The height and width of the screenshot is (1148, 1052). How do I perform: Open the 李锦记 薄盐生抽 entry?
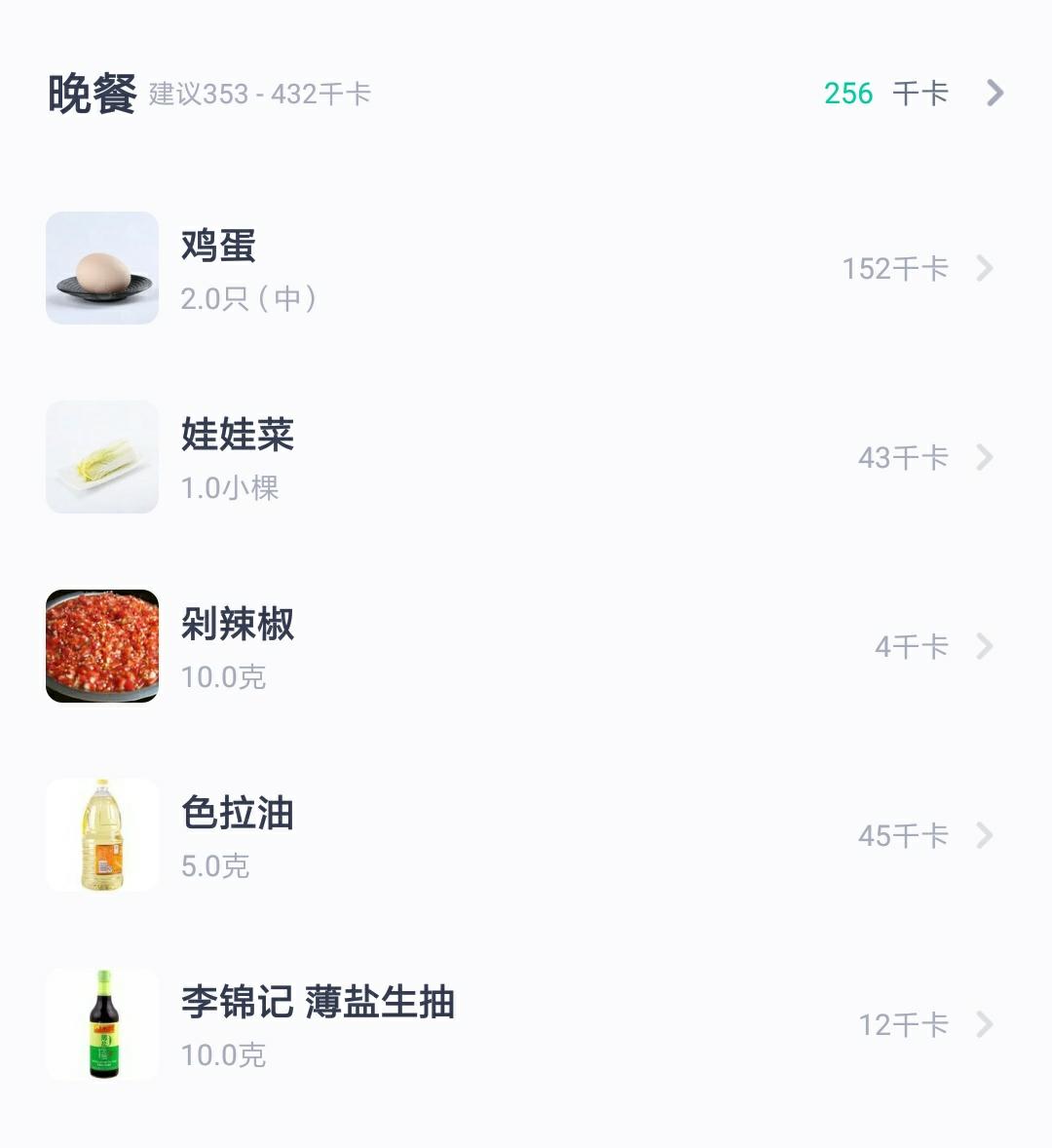point(318,1003)
